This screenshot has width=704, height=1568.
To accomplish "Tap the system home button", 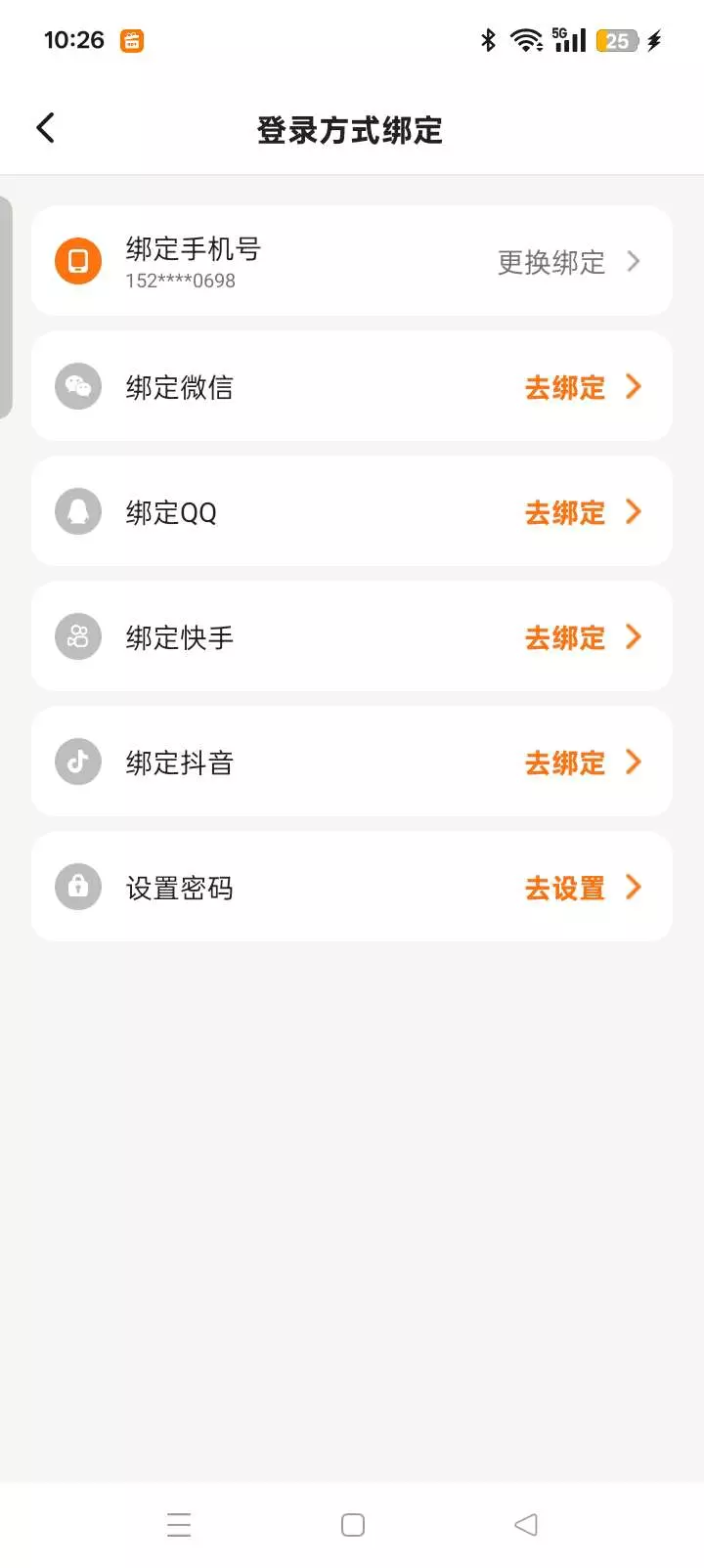I will pos(352,1525).
